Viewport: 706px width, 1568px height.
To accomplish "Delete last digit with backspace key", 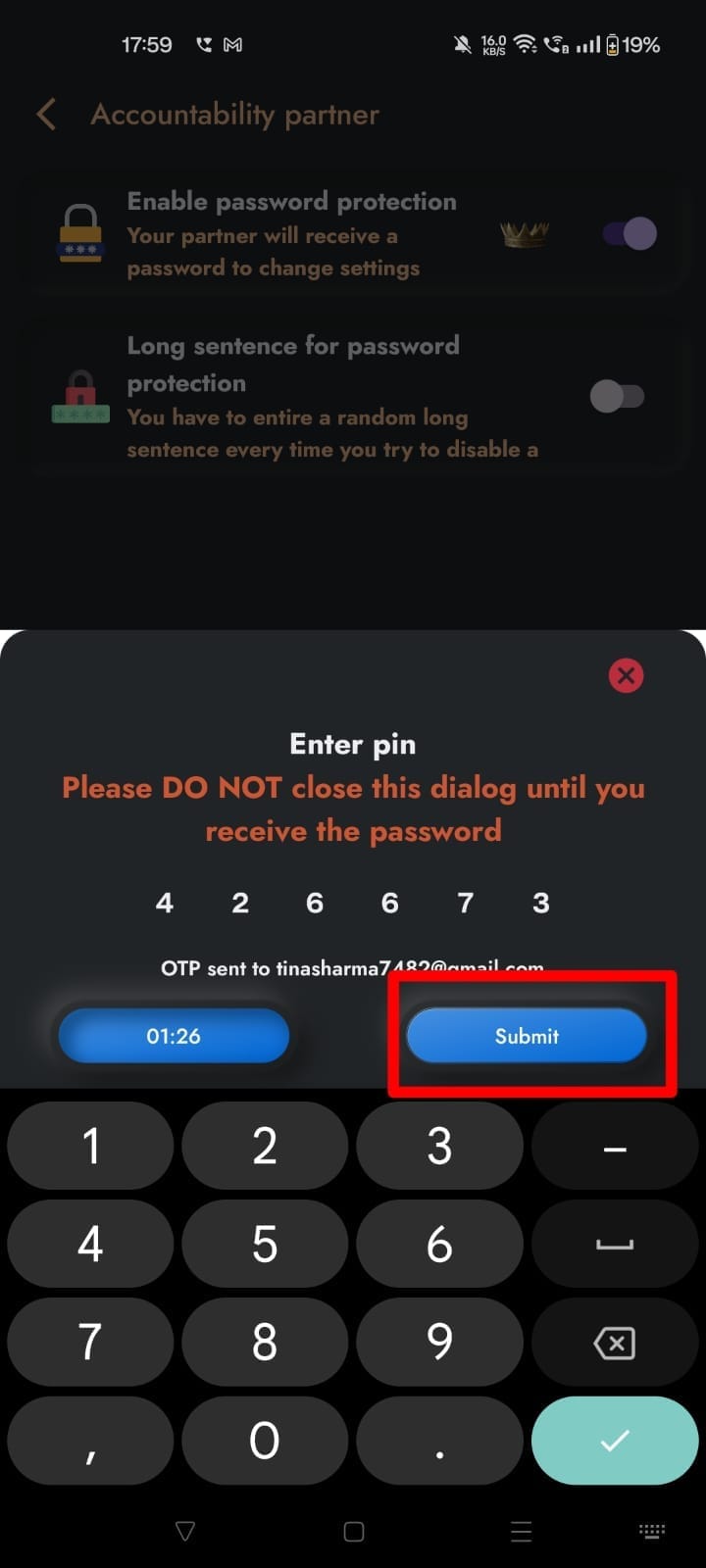I will point(615,1342).
